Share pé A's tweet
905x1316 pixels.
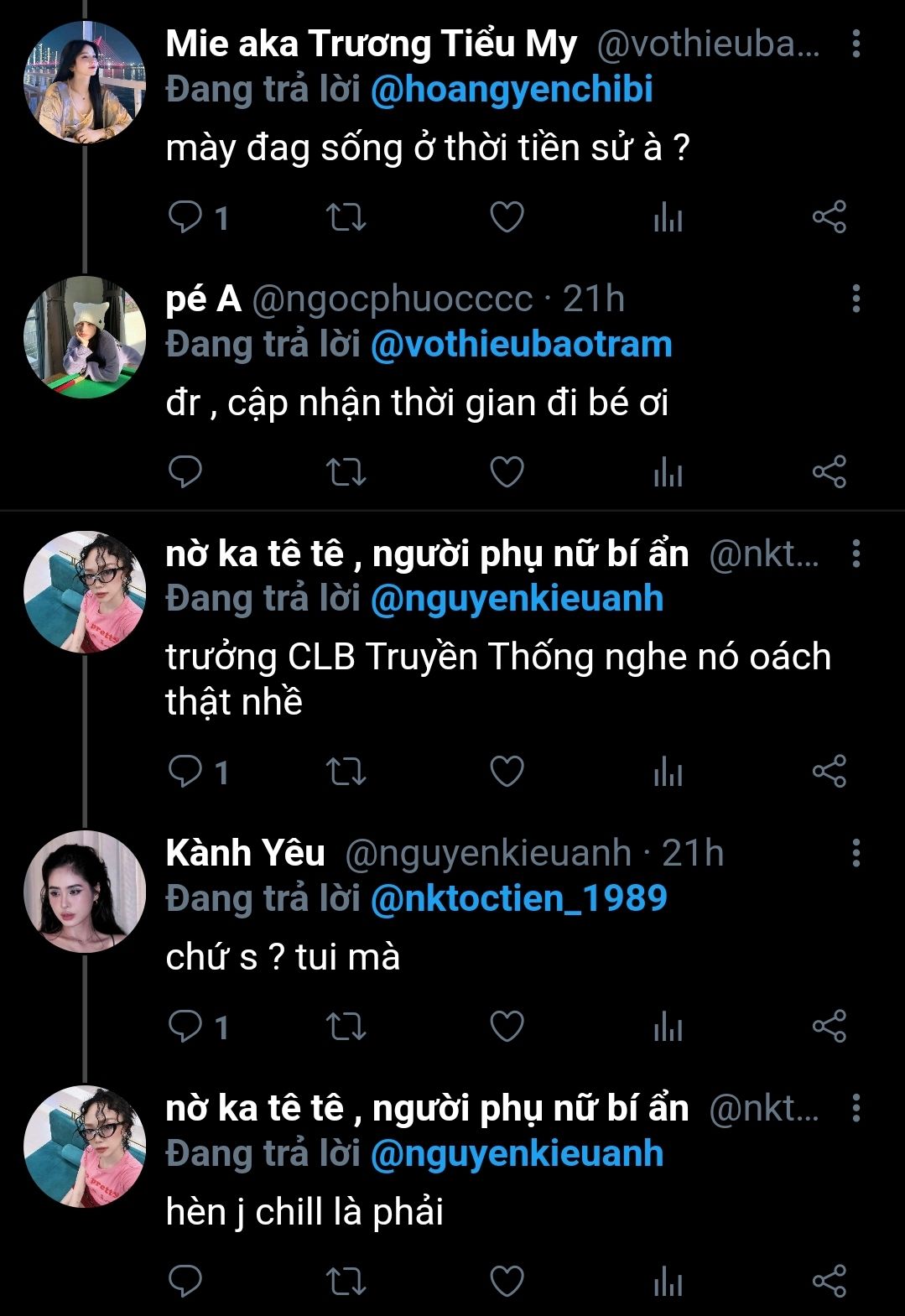tap(829, 472)
